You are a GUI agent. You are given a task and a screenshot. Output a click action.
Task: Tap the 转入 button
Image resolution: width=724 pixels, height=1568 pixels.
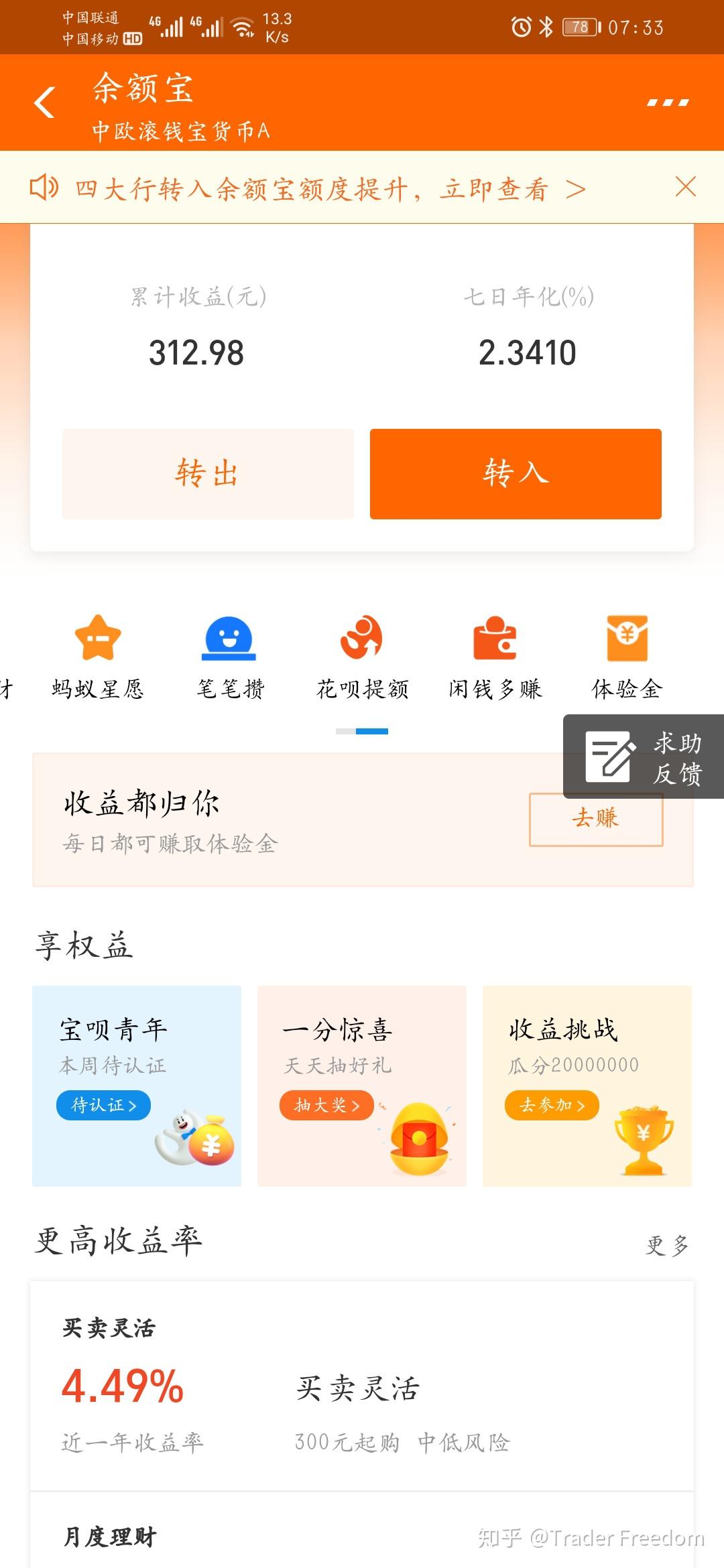tap(516, 474)
